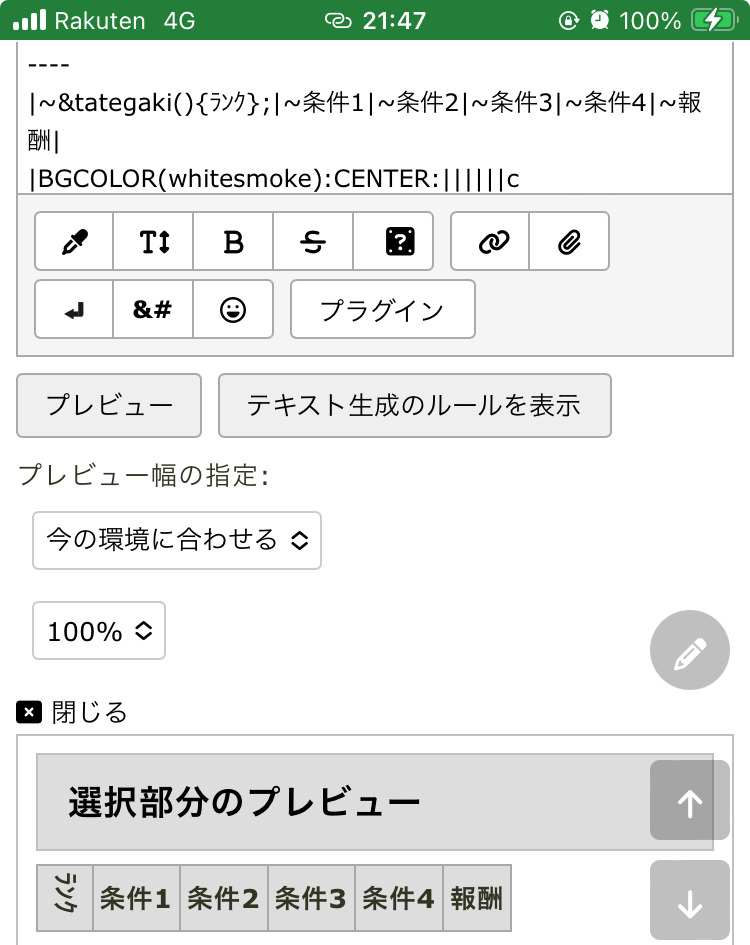Apply bold formatting

[233, 241]
